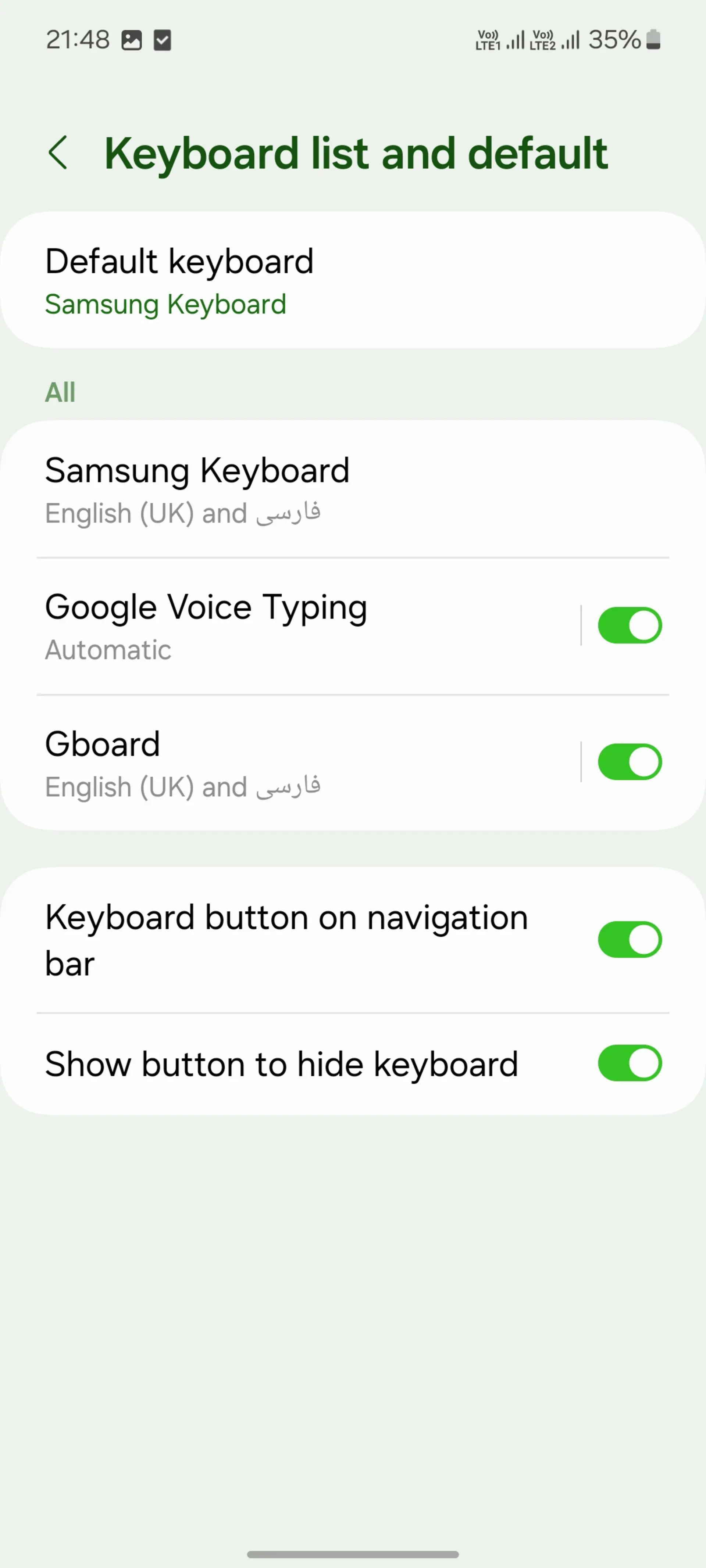This screenshot has height=1568, width=706.
Task: Switch off Show button to hide keyboard
Action: click(x=630, y=1063)
